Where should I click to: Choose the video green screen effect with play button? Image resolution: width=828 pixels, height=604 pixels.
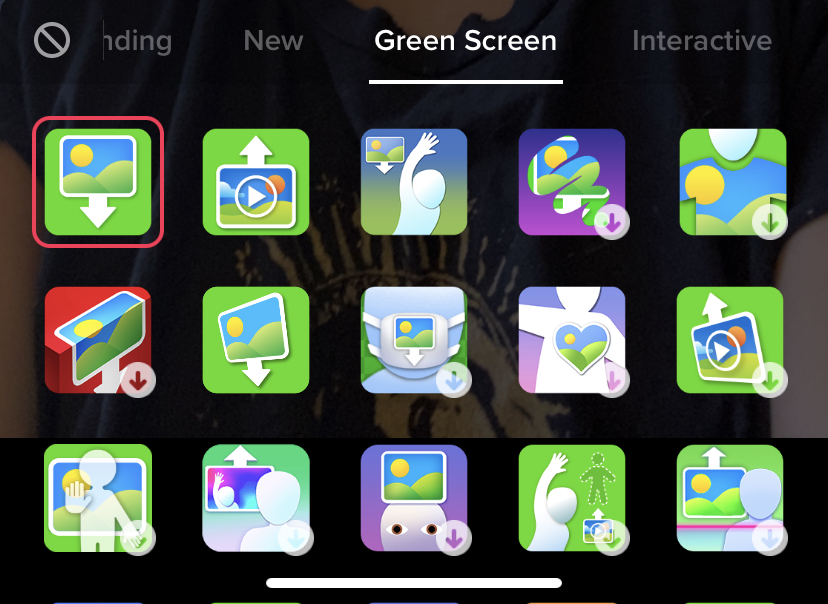click(x=256, y=181)
